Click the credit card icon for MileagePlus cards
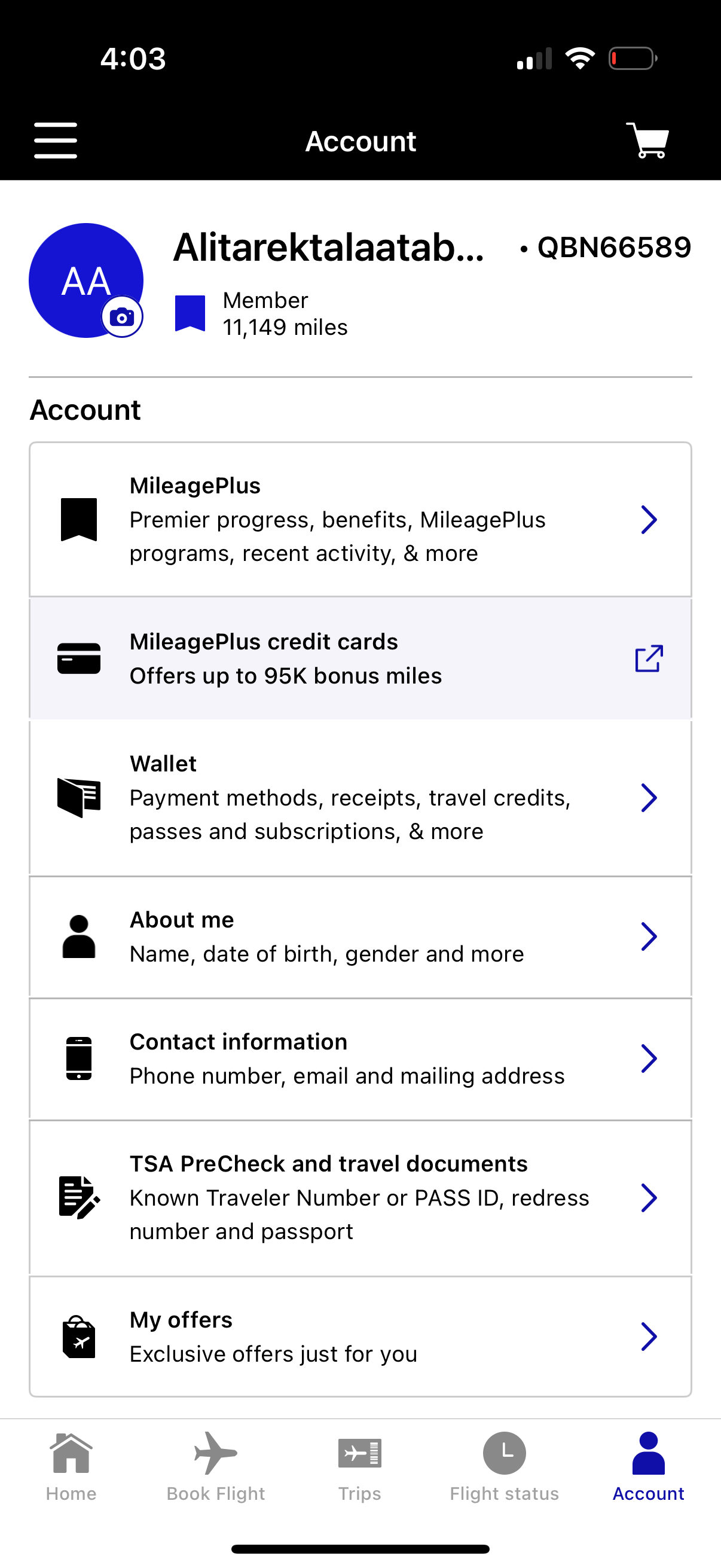This screenshot has width=721, height=1568. [x=78, y=657]
